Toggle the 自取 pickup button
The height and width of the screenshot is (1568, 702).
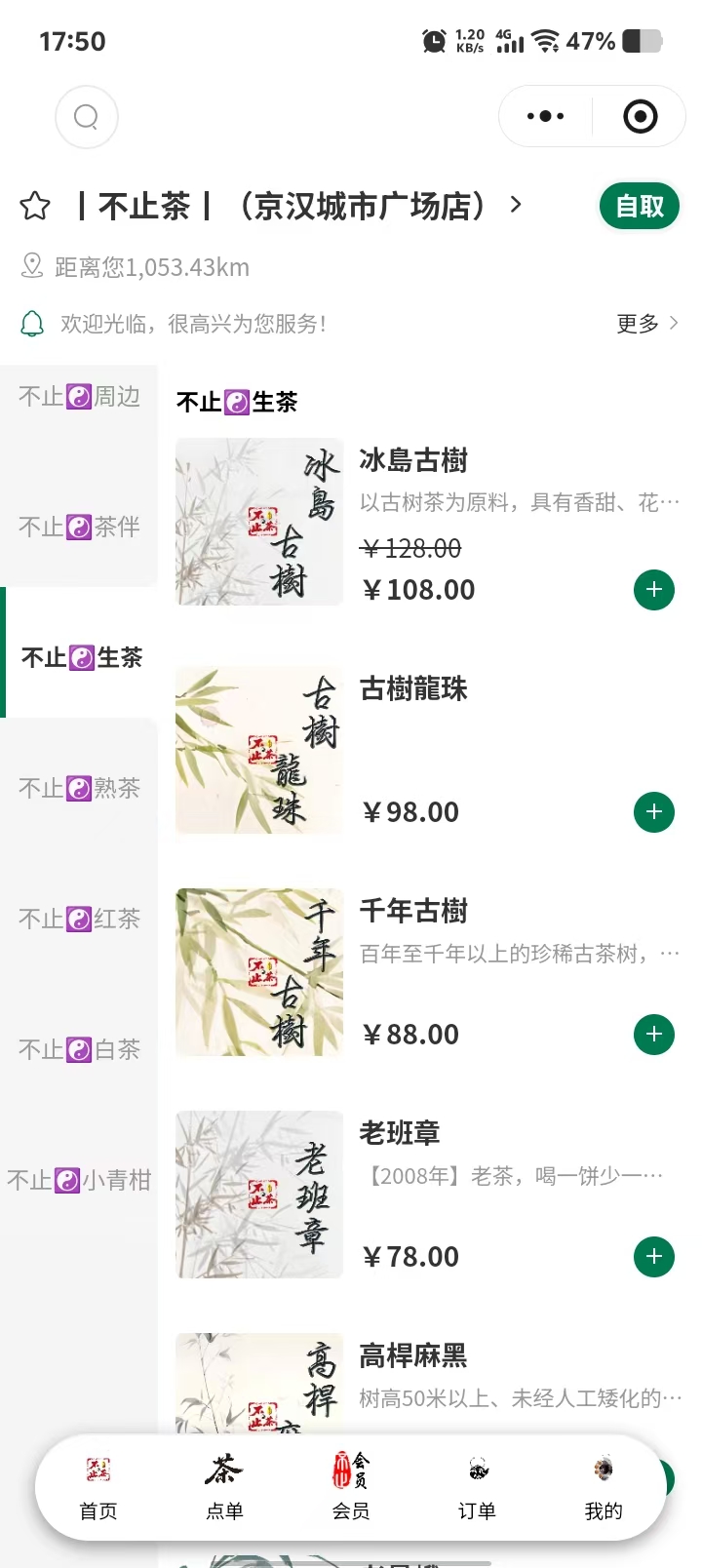[639, 206]
